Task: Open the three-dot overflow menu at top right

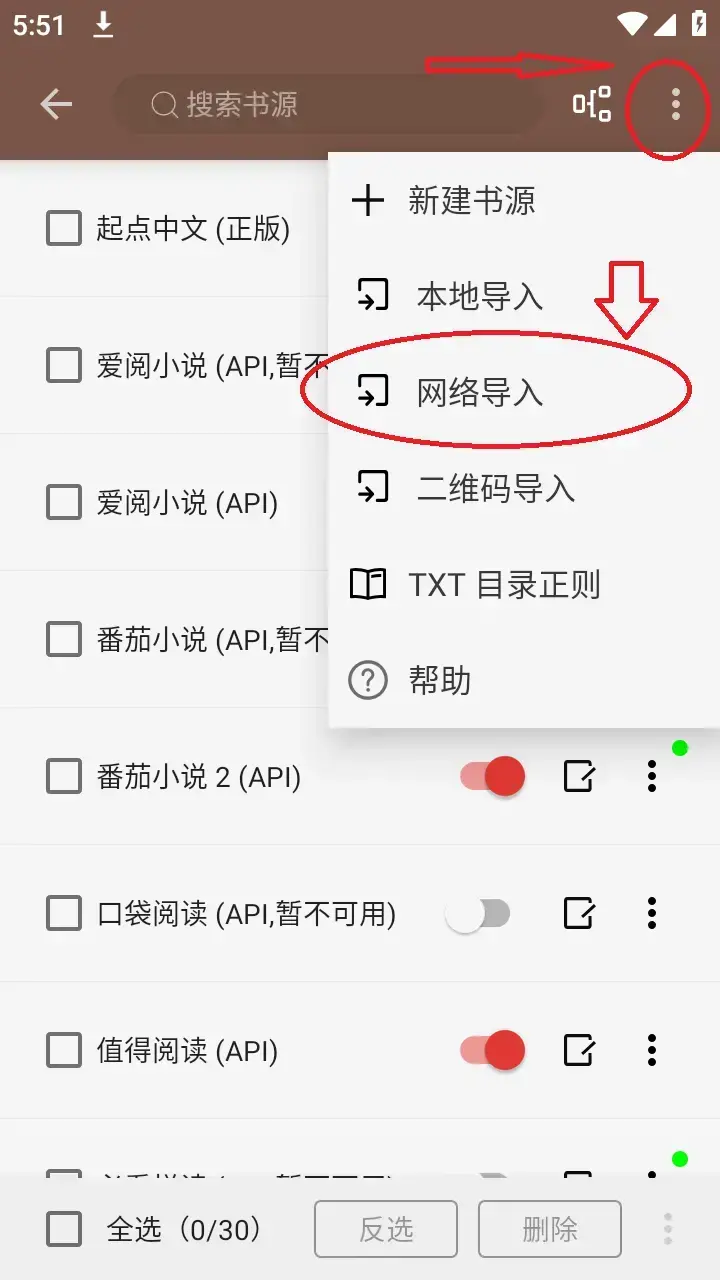Action: click(676, 103)
